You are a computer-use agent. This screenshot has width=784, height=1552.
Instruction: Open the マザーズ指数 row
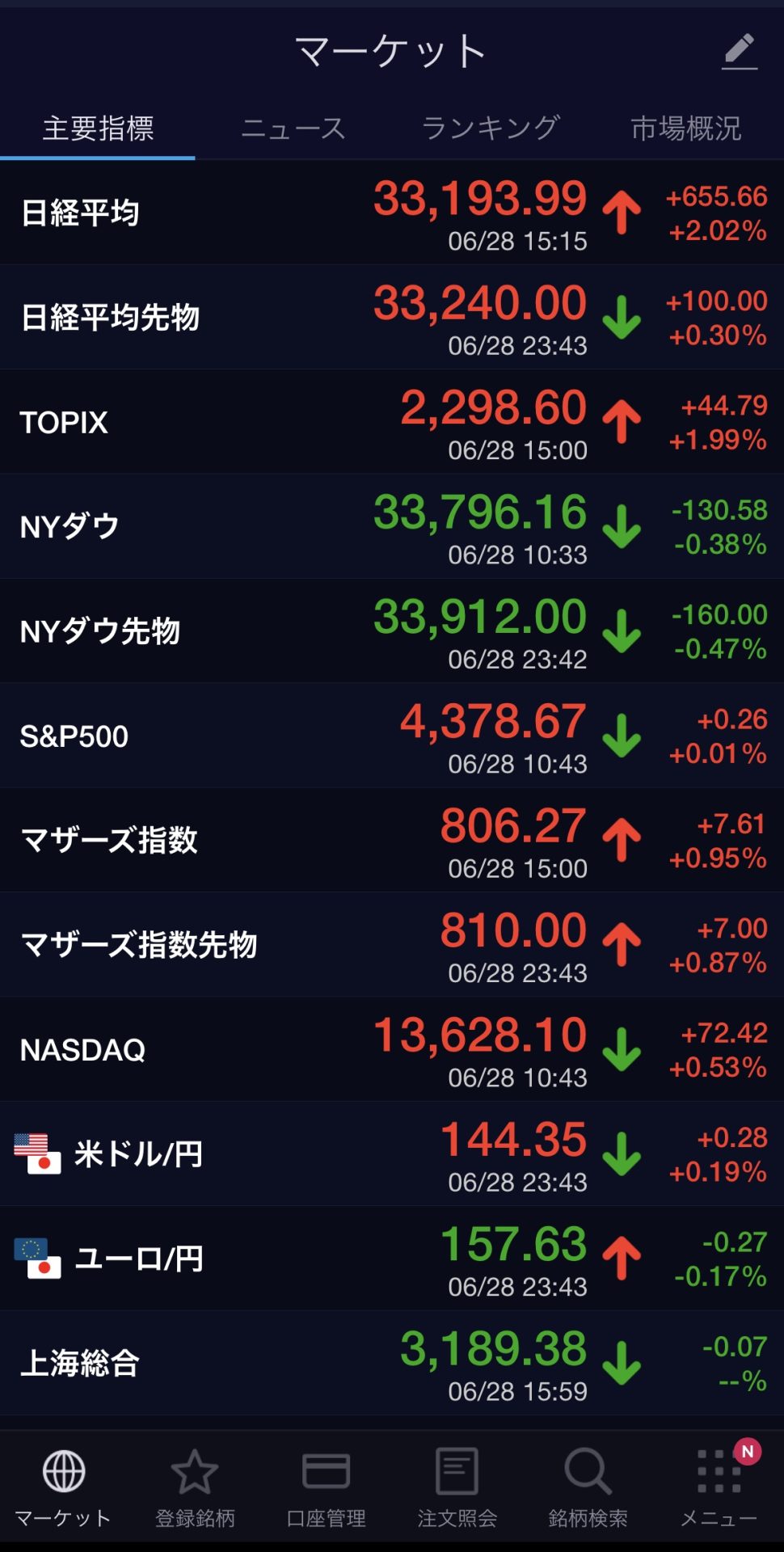tap(392, 840)
